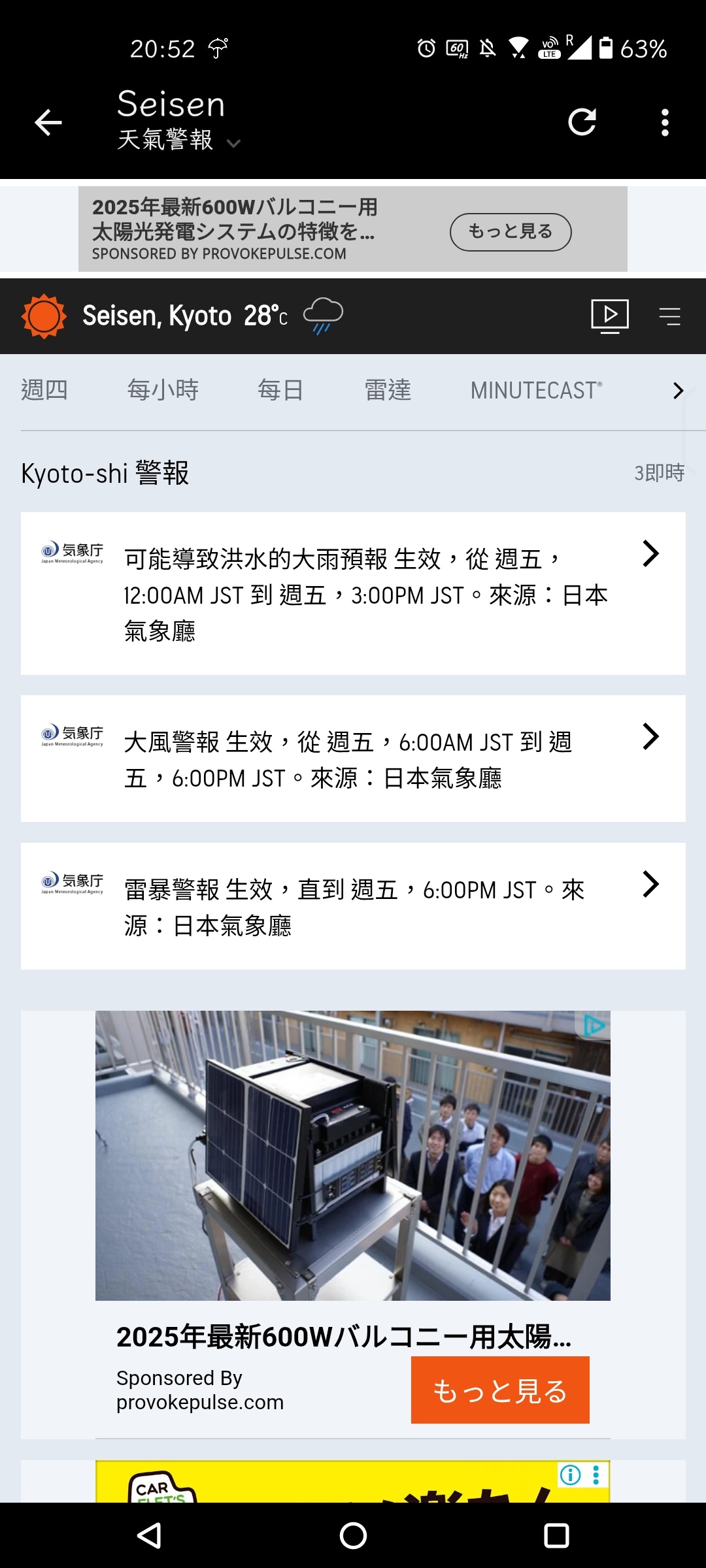Switch to the 週四 tab
The width and height of the screenshot is (706, 1568).
pyautogui.click(x=44, y=390)
